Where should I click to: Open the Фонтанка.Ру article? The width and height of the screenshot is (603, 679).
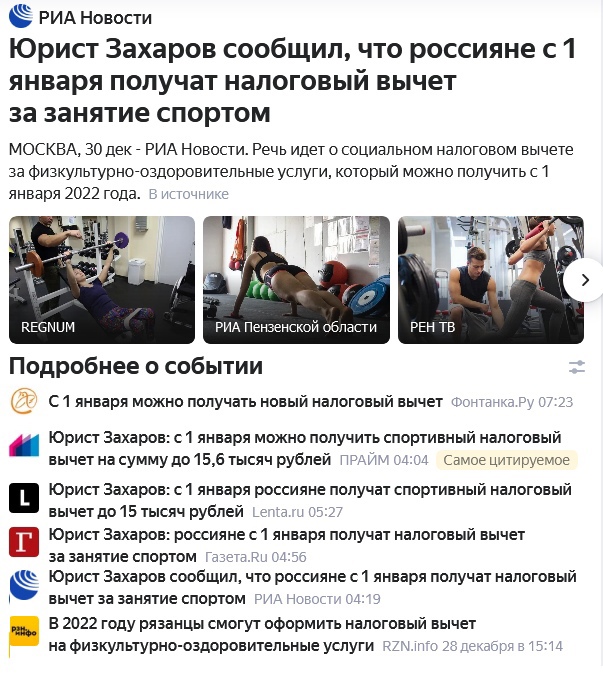(245, 402)
